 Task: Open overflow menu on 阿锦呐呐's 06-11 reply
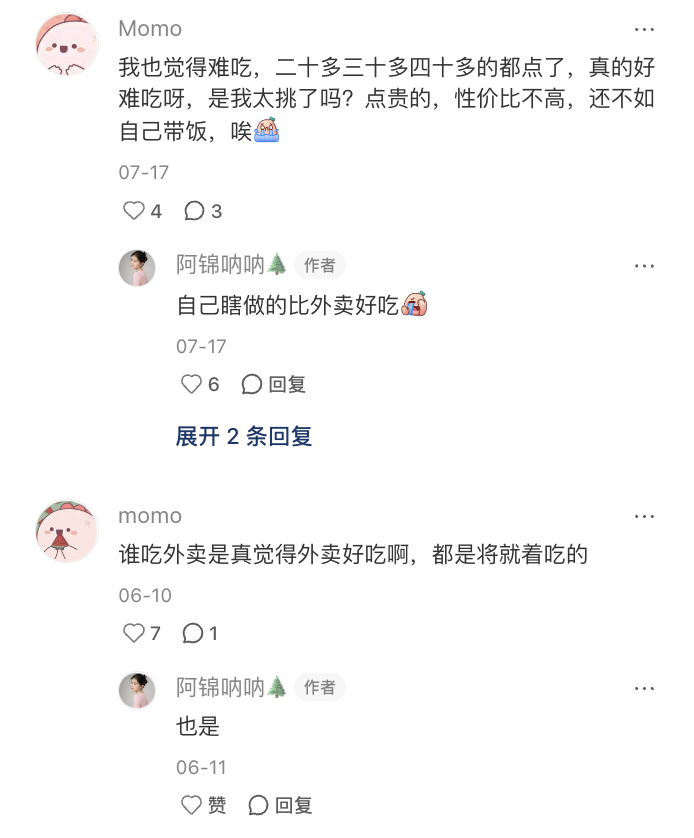pyautogui.click(x=645, y=688)
